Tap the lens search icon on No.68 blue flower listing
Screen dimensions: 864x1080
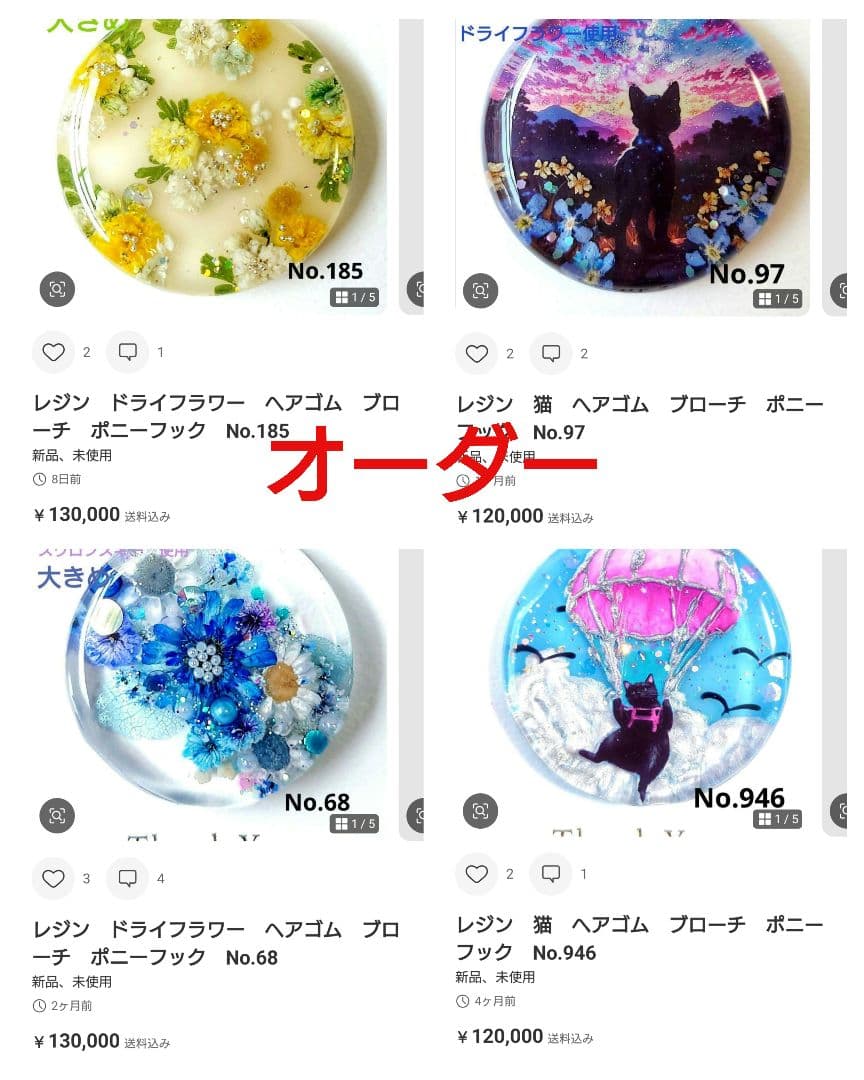click(57, 815)
